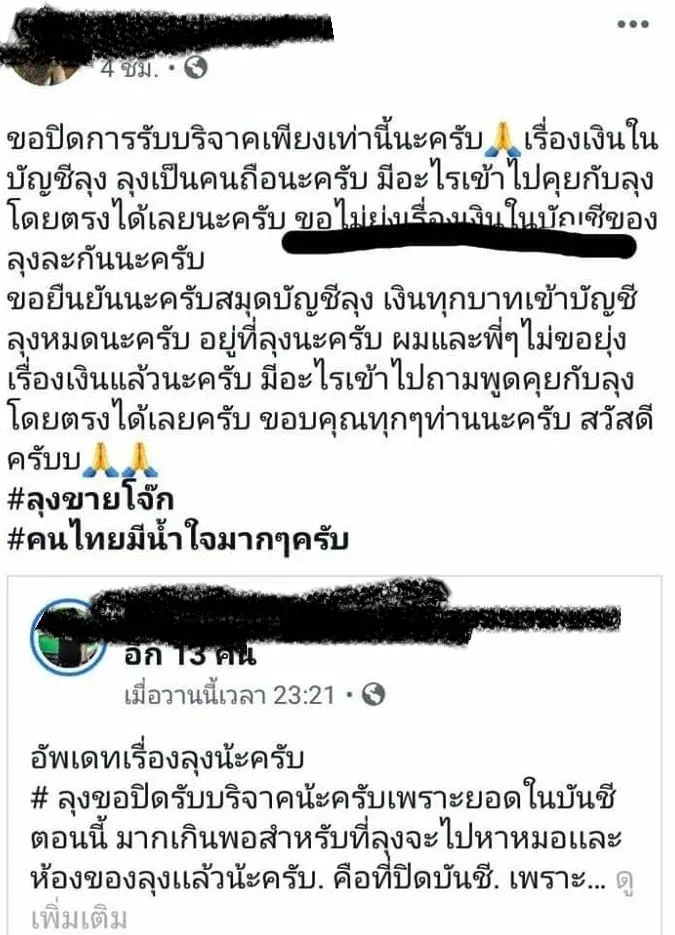The height and width of the screenshot is (935, 675).
Task: Open the อีก 13 คน tagged people link
Action: [x=189, y=653]
